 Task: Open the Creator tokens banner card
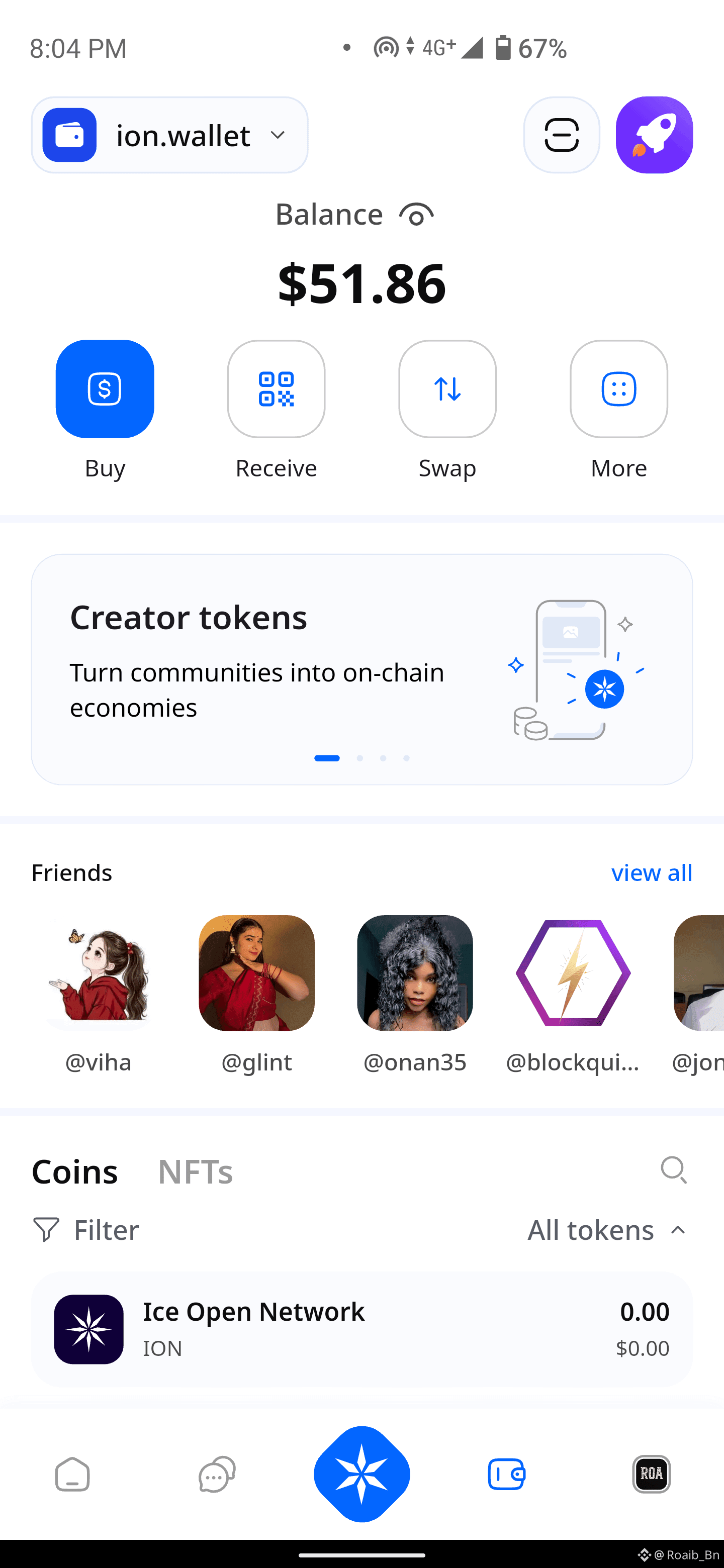click(361, 669)
